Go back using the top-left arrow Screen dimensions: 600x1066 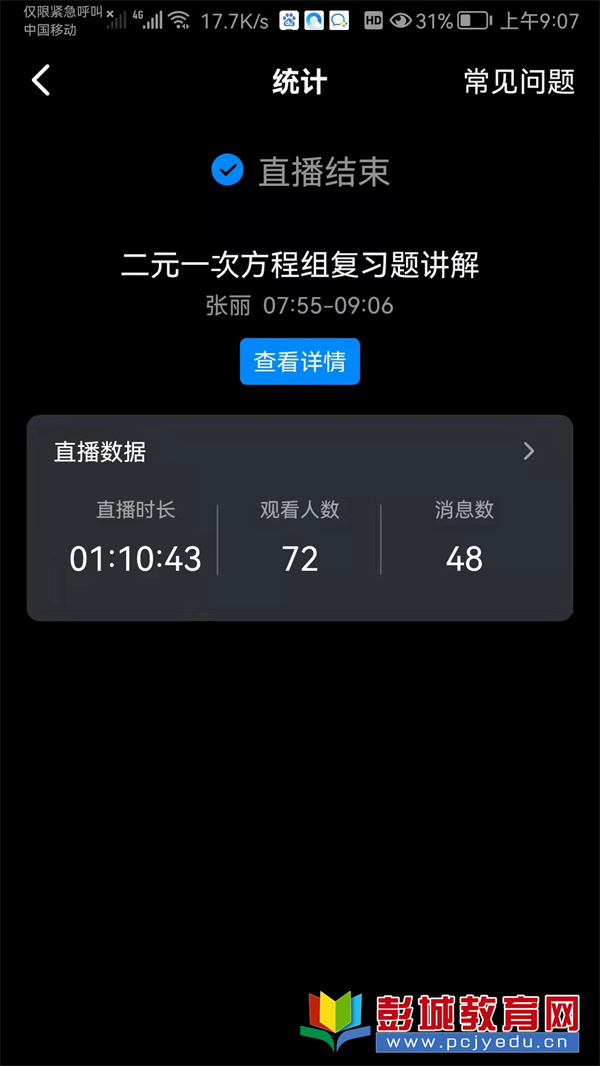pyautogui.click(x=41, y=81)
